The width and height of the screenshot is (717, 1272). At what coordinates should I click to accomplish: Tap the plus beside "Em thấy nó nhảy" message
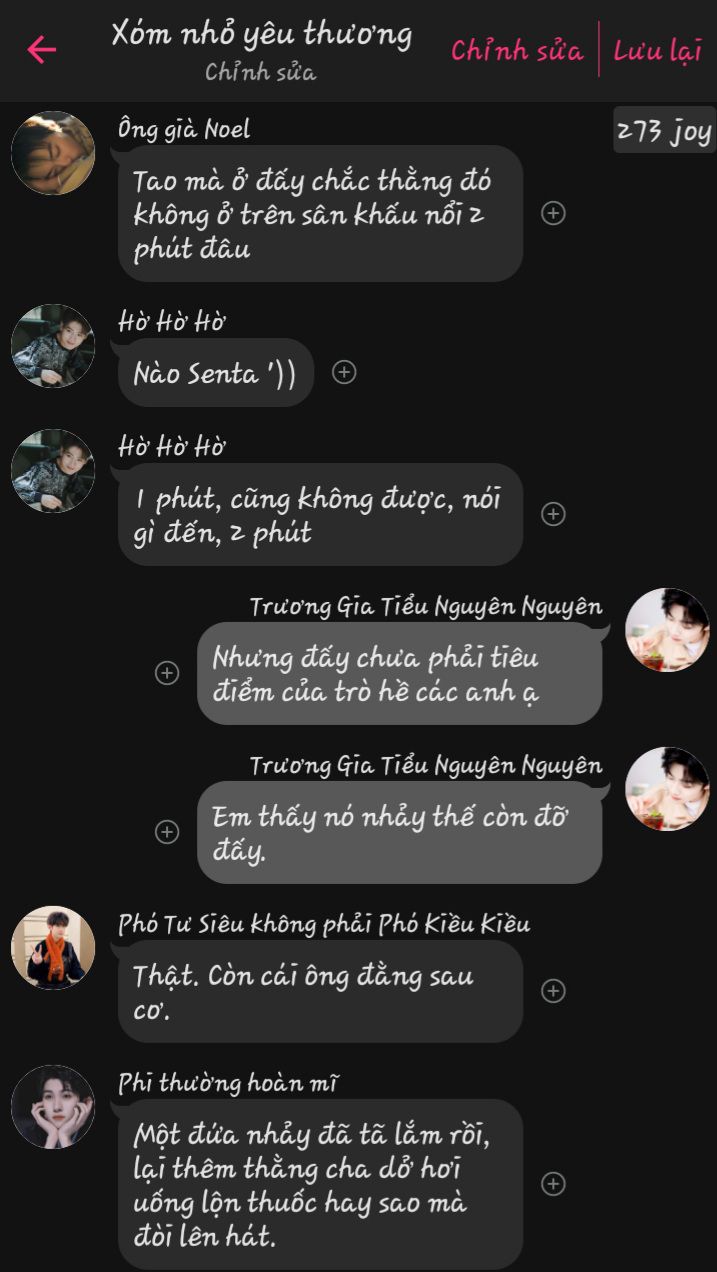(167, 832)
